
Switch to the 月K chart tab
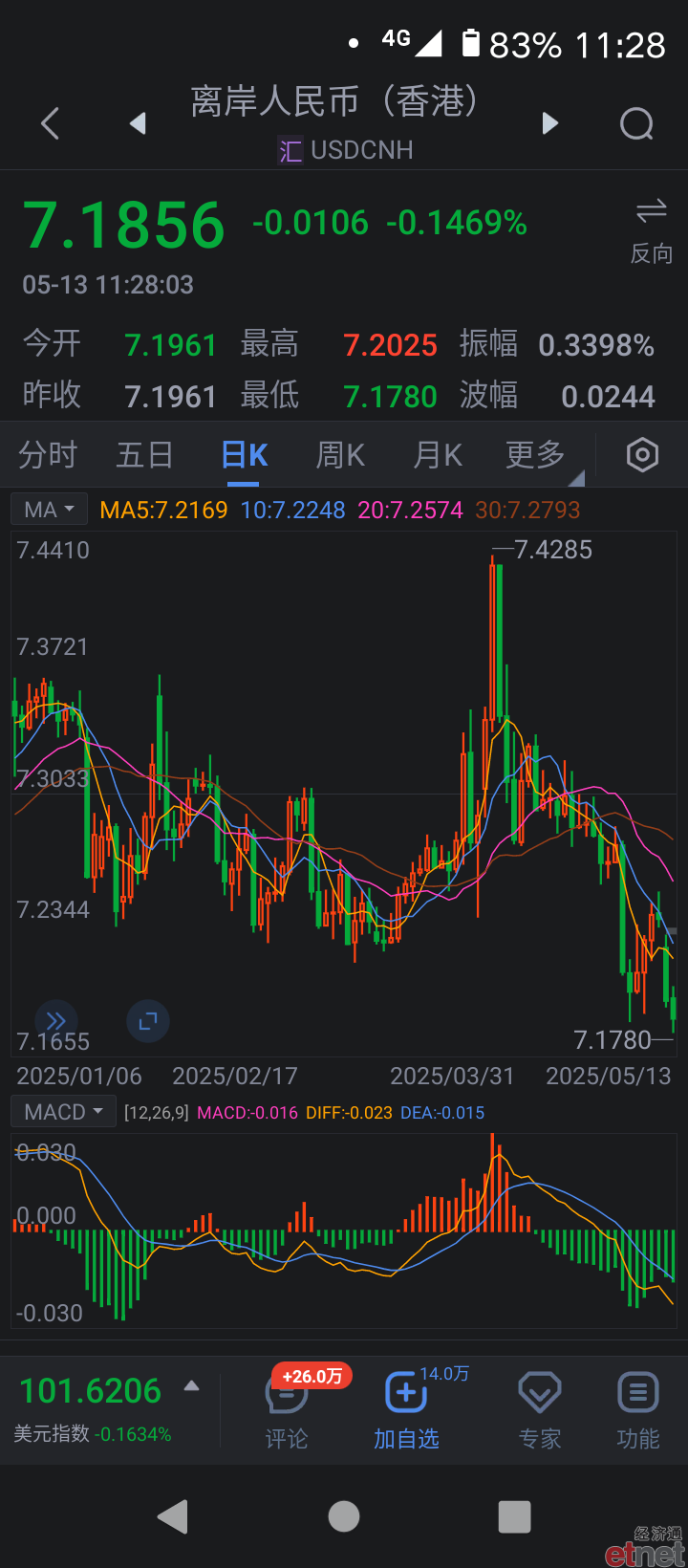pyautogui.click(x=438, y=455)
